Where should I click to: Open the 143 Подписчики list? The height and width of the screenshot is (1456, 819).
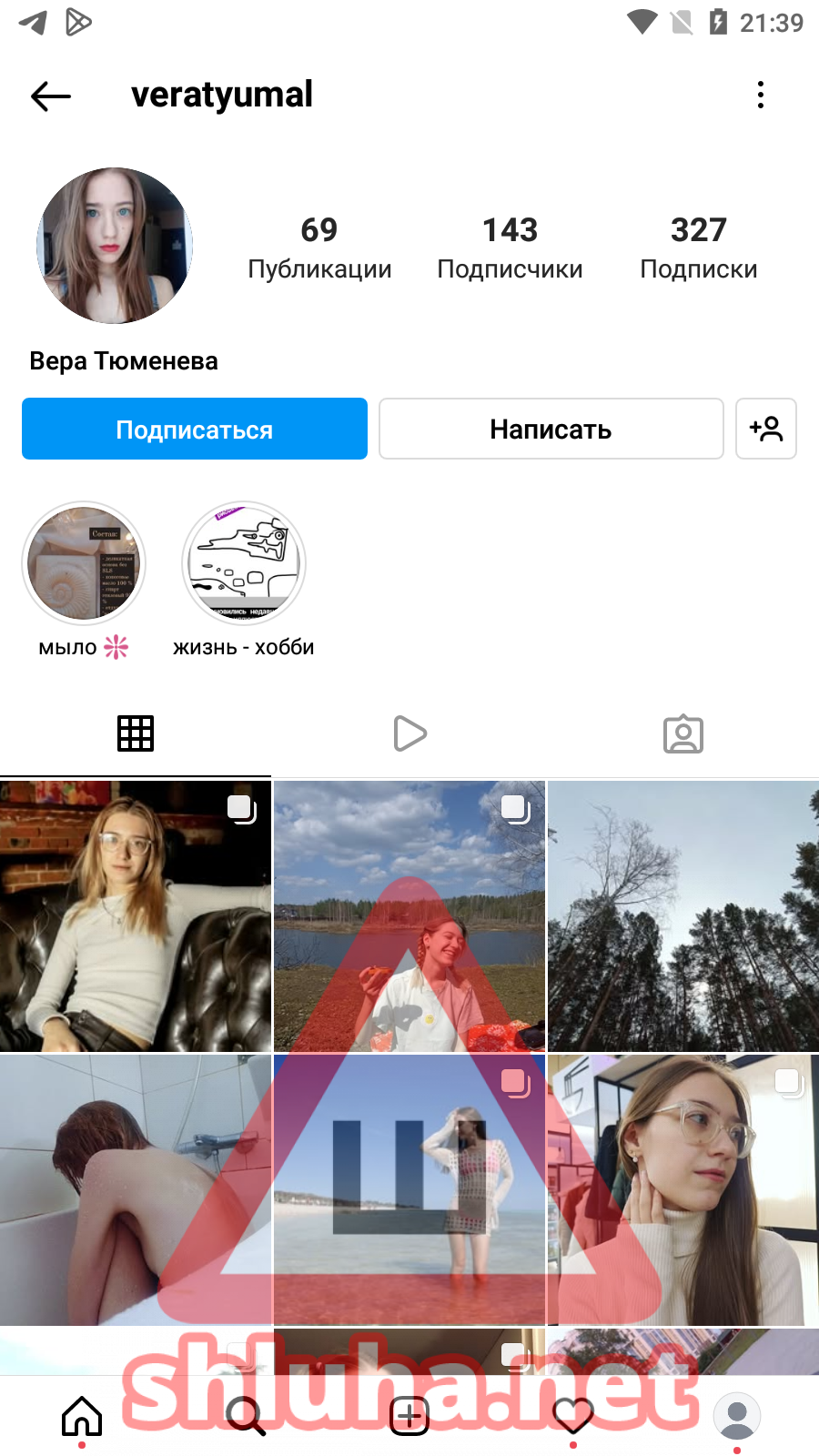click(x=510, y=247)
